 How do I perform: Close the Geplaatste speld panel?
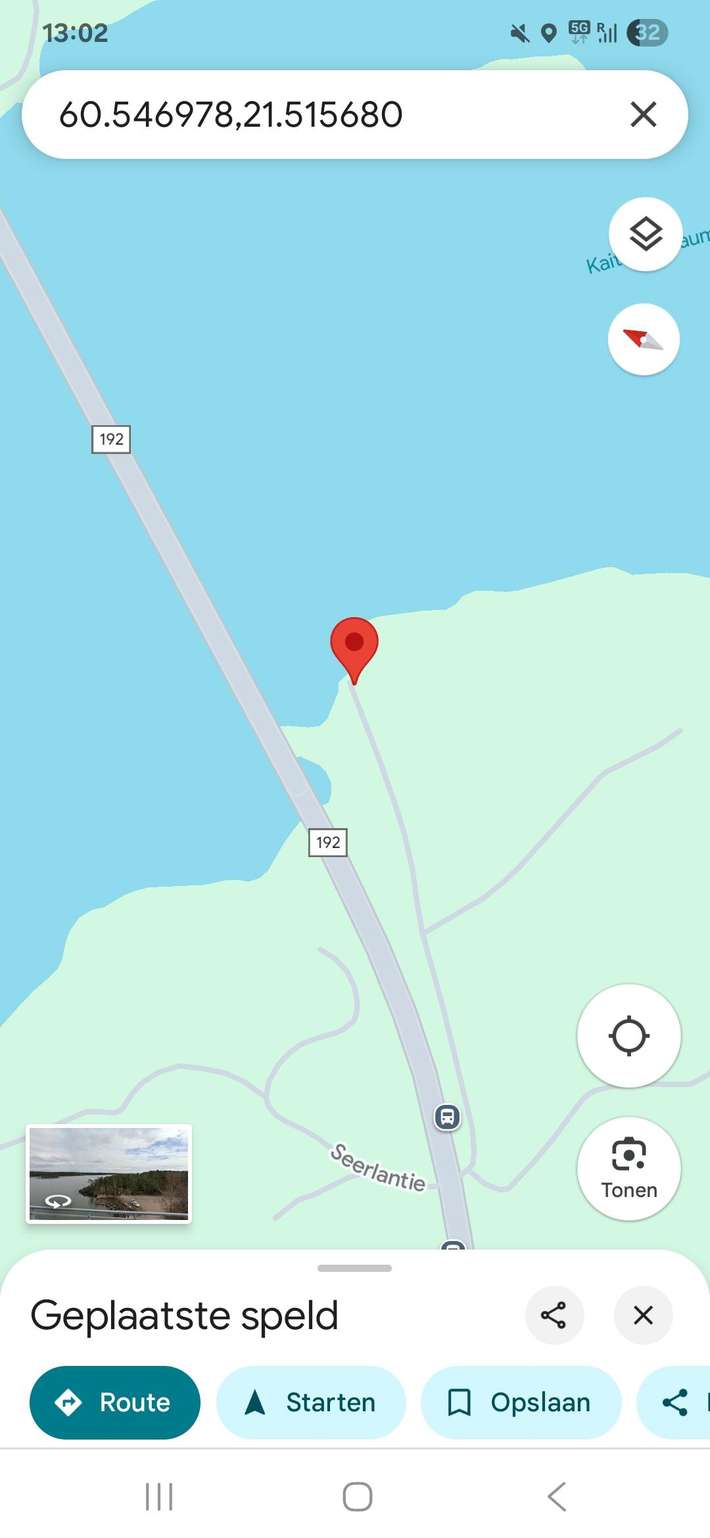[643, 1315]
